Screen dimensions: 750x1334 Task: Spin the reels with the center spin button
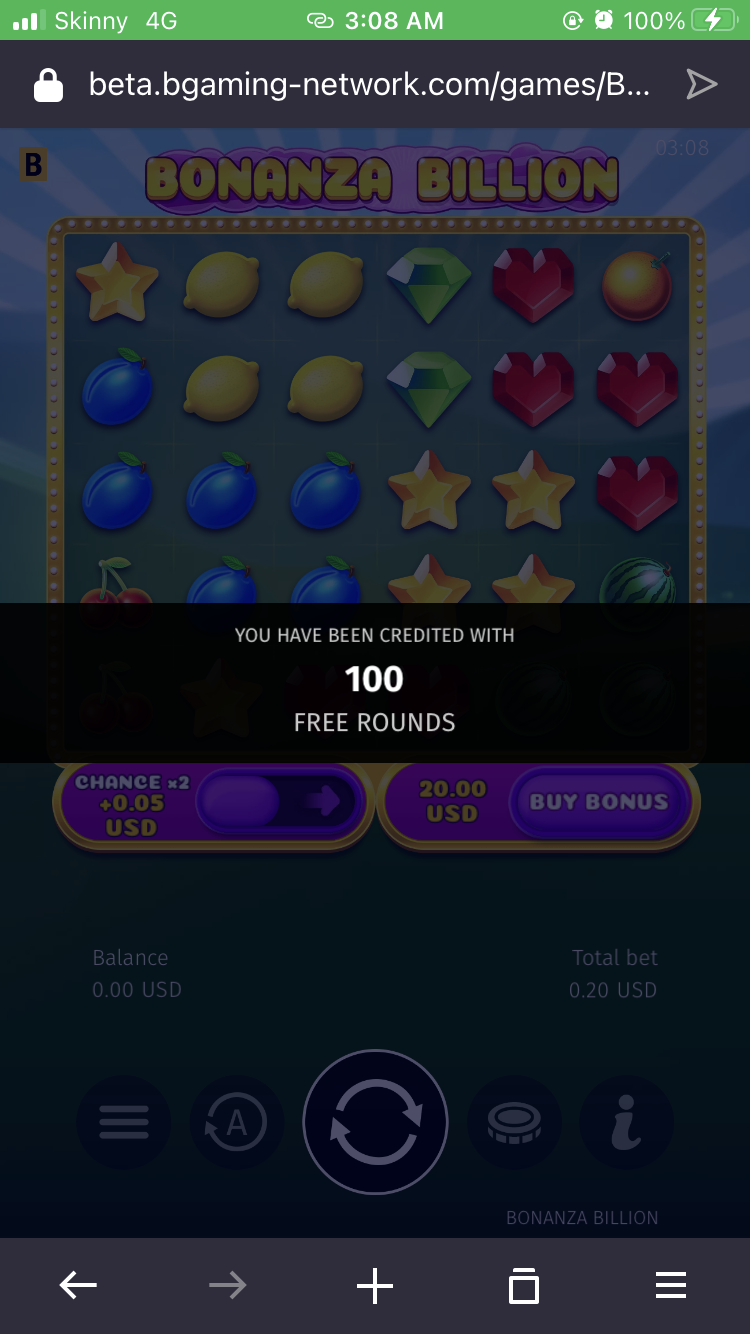(x=375, y=1122)
